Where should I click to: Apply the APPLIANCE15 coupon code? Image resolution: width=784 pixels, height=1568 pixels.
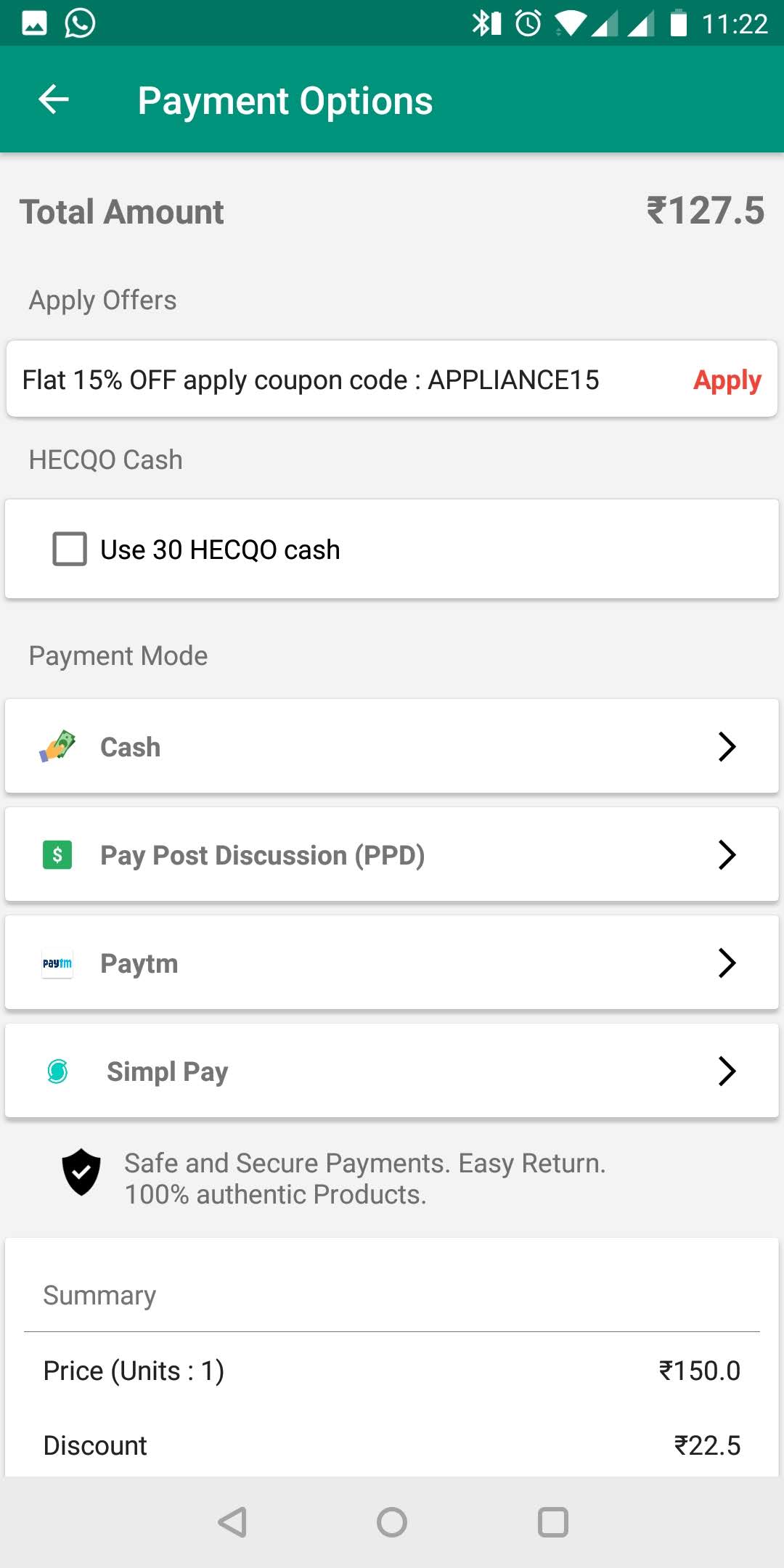point(727,380)
